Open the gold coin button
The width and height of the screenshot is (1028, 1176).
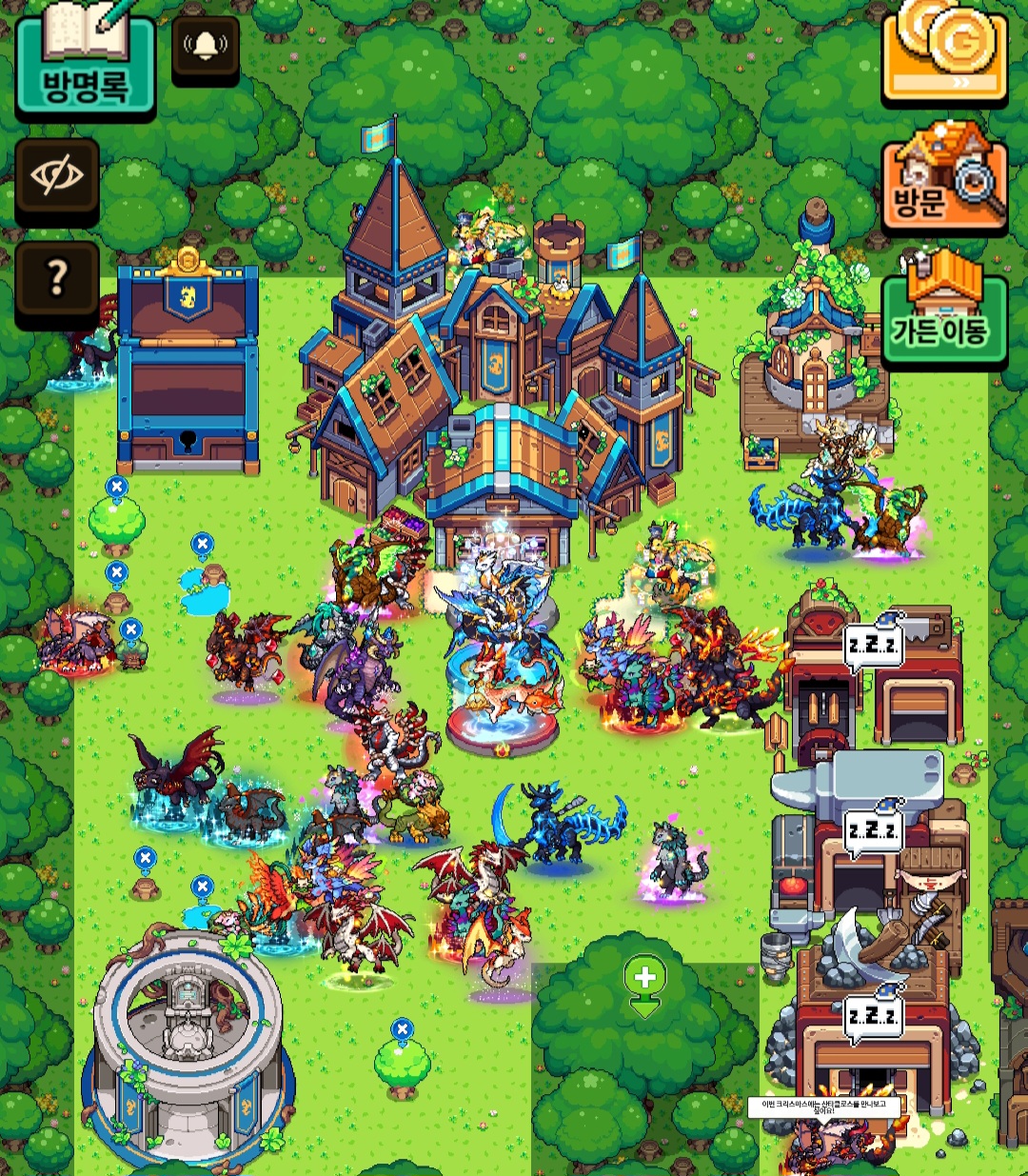click(x=943, y=52)
